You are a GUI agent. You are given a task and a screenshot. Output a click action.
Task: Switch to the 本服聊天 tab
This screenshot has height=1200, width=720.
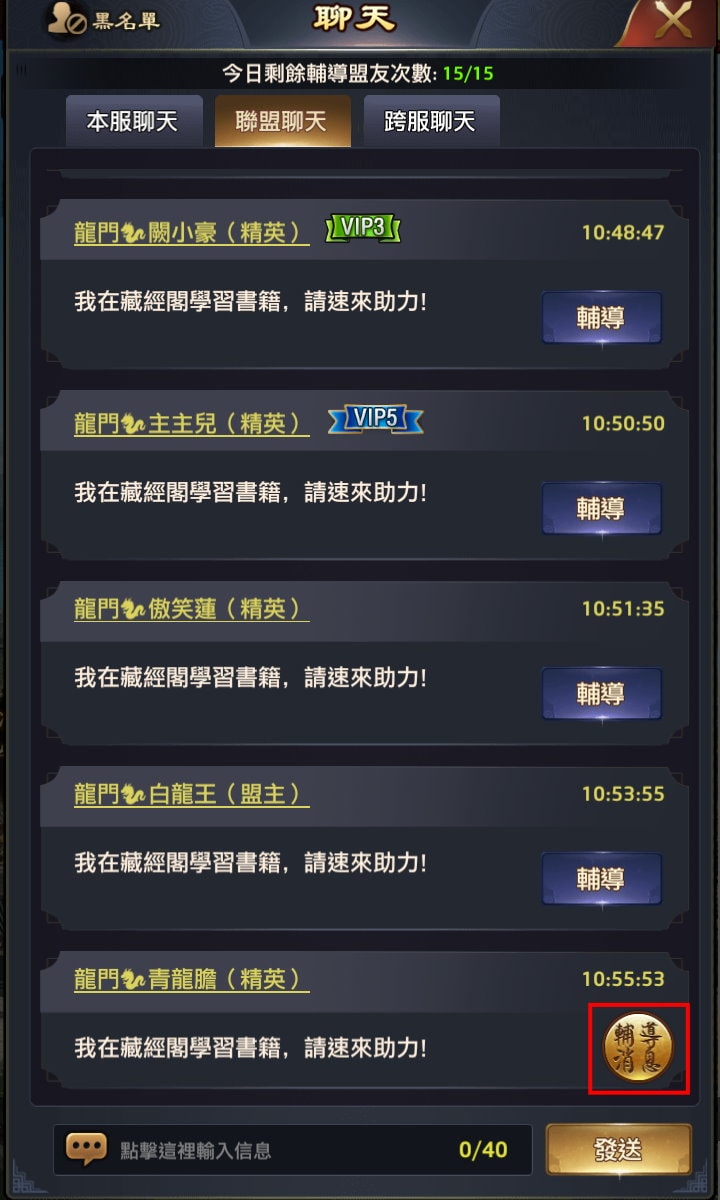[133, 122]
